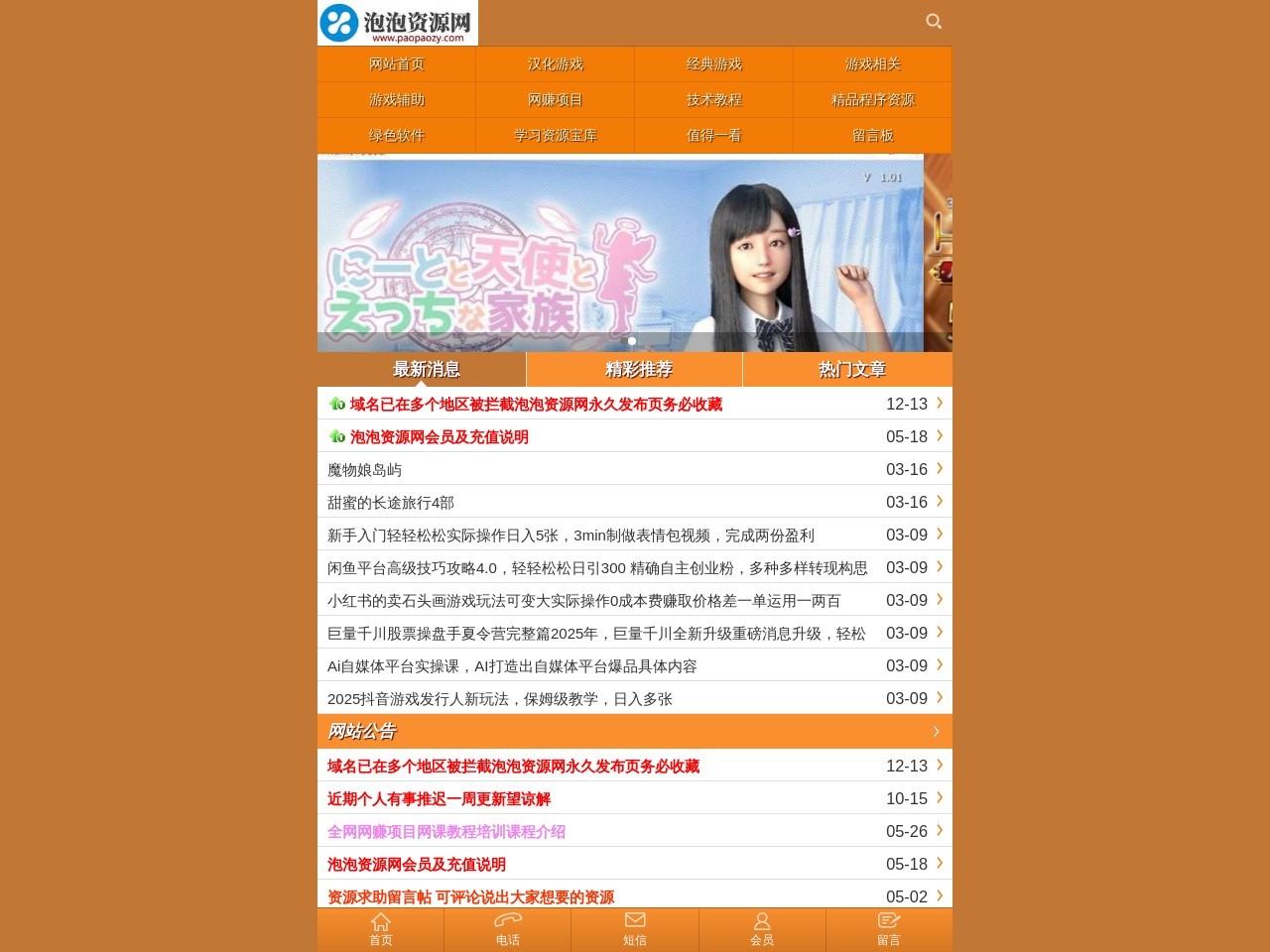The height and width of the screenshot is (952, 1270).
Task: Open 全网网赚项目网课教程培训课程介绍 notice
Action: click(446, 831)
